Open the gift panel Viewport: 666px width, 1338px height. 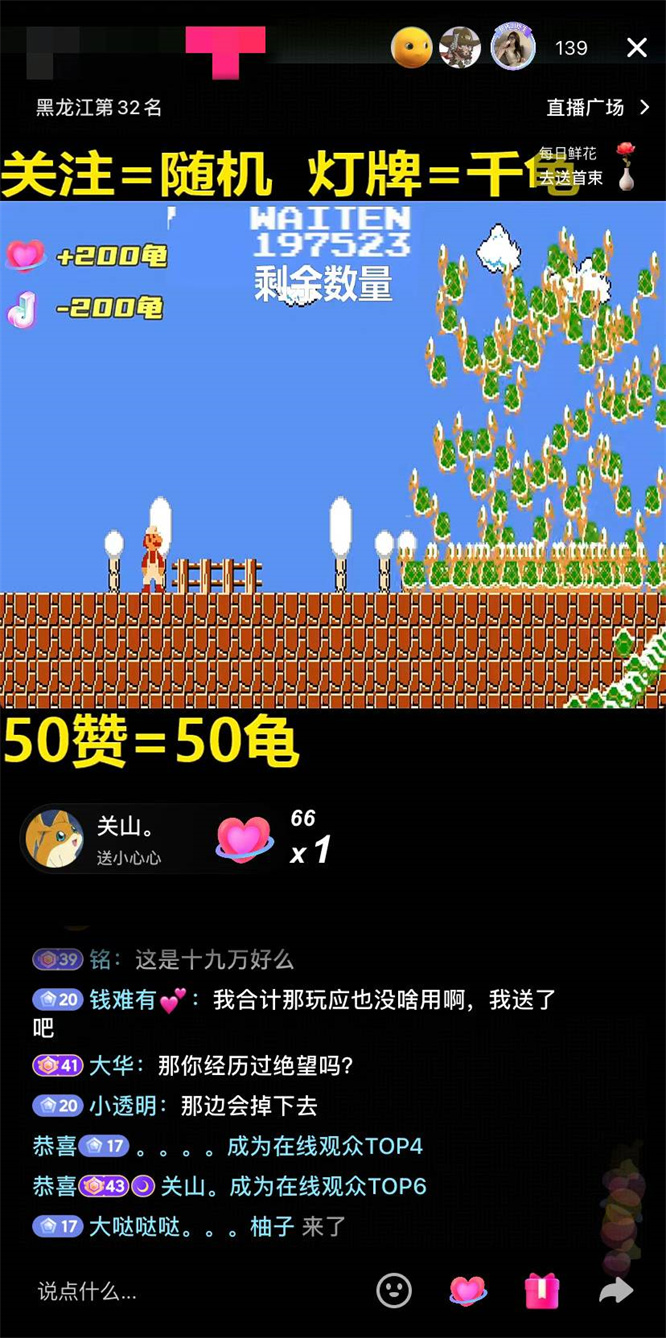coord(542,1290)
